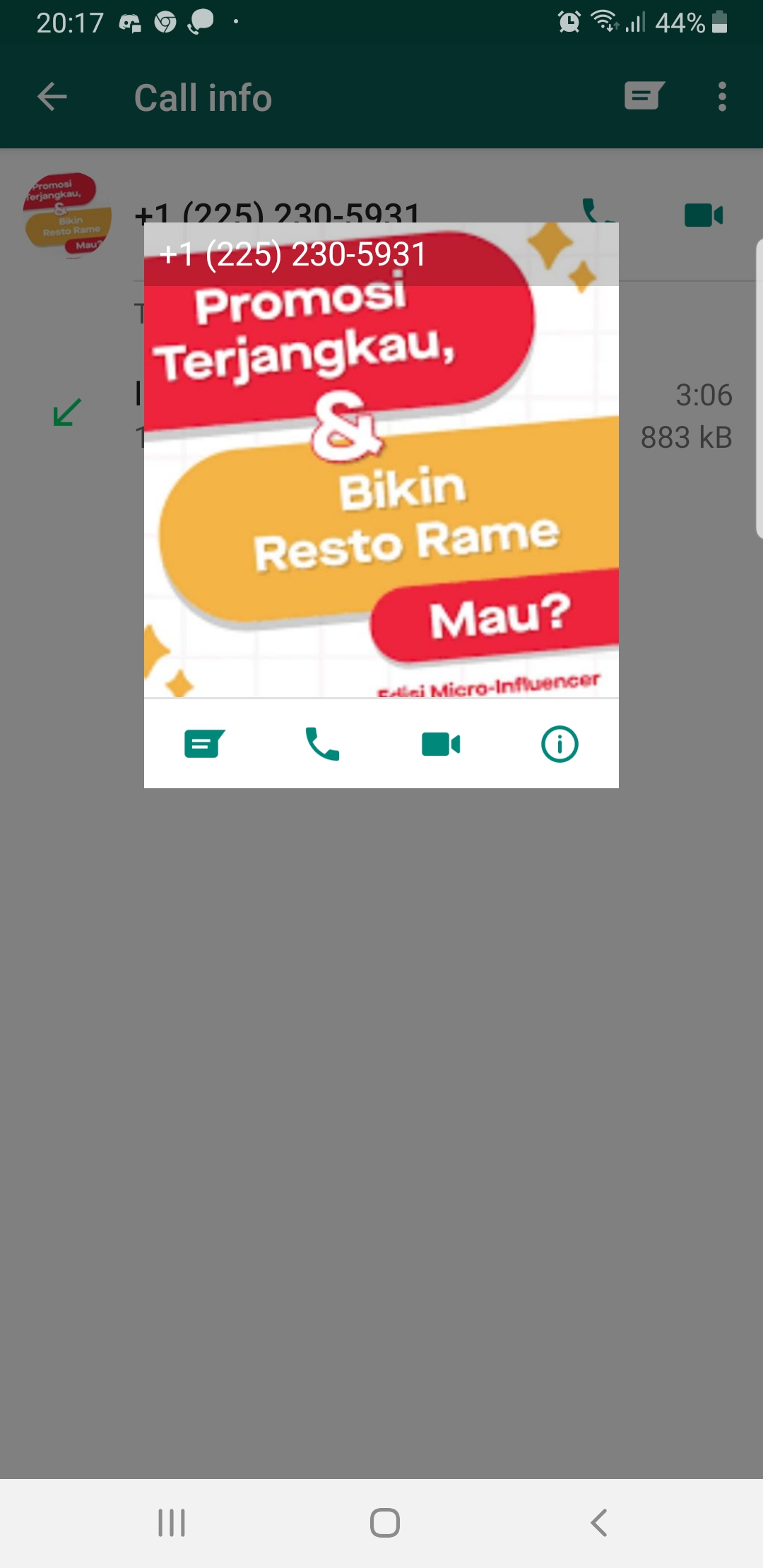This screenshot has height=1568, width=763.
Task: Open contact info from the popup
Action: [x=560, y=744]
